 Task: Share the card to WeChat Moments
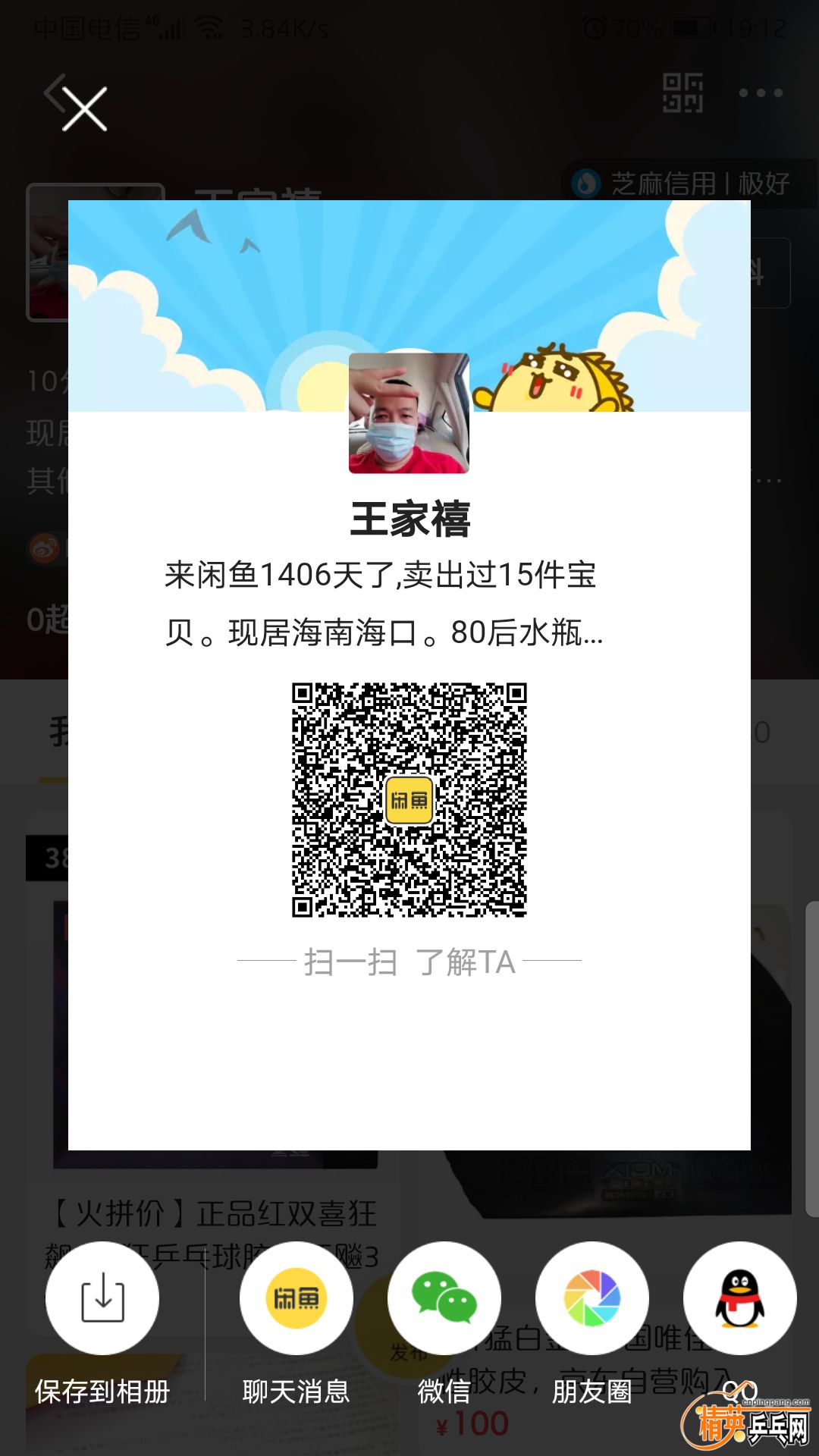(x=592, y=1298)
